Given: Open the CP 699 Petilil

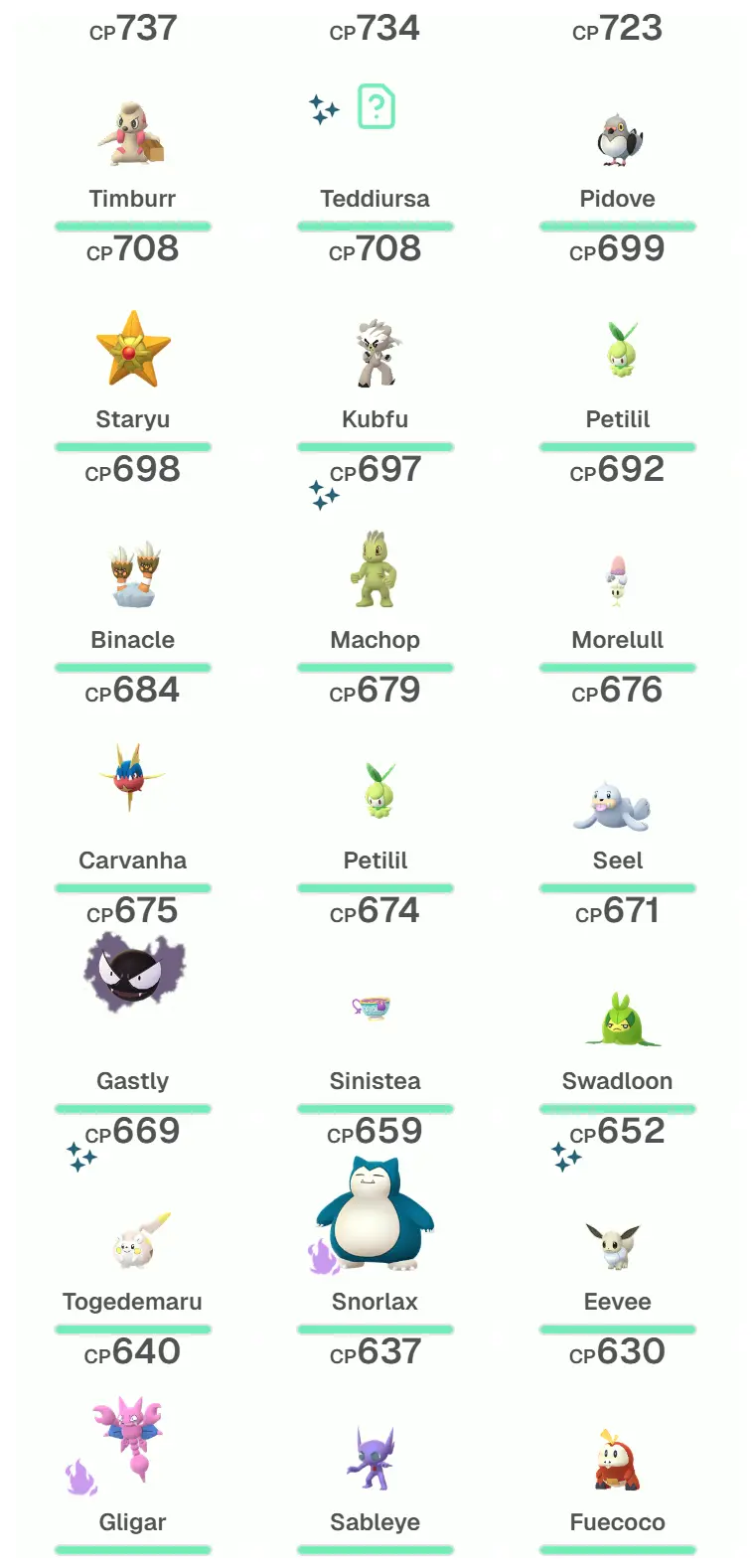Looking at the screenshot, I should (617, 351).
